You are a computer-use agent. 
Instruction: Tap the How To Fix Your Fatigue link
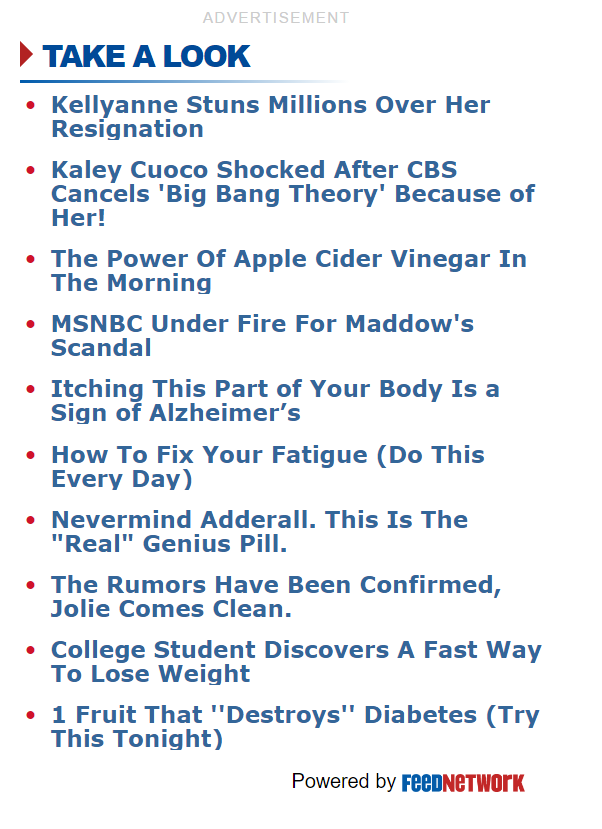pos(267,467)
